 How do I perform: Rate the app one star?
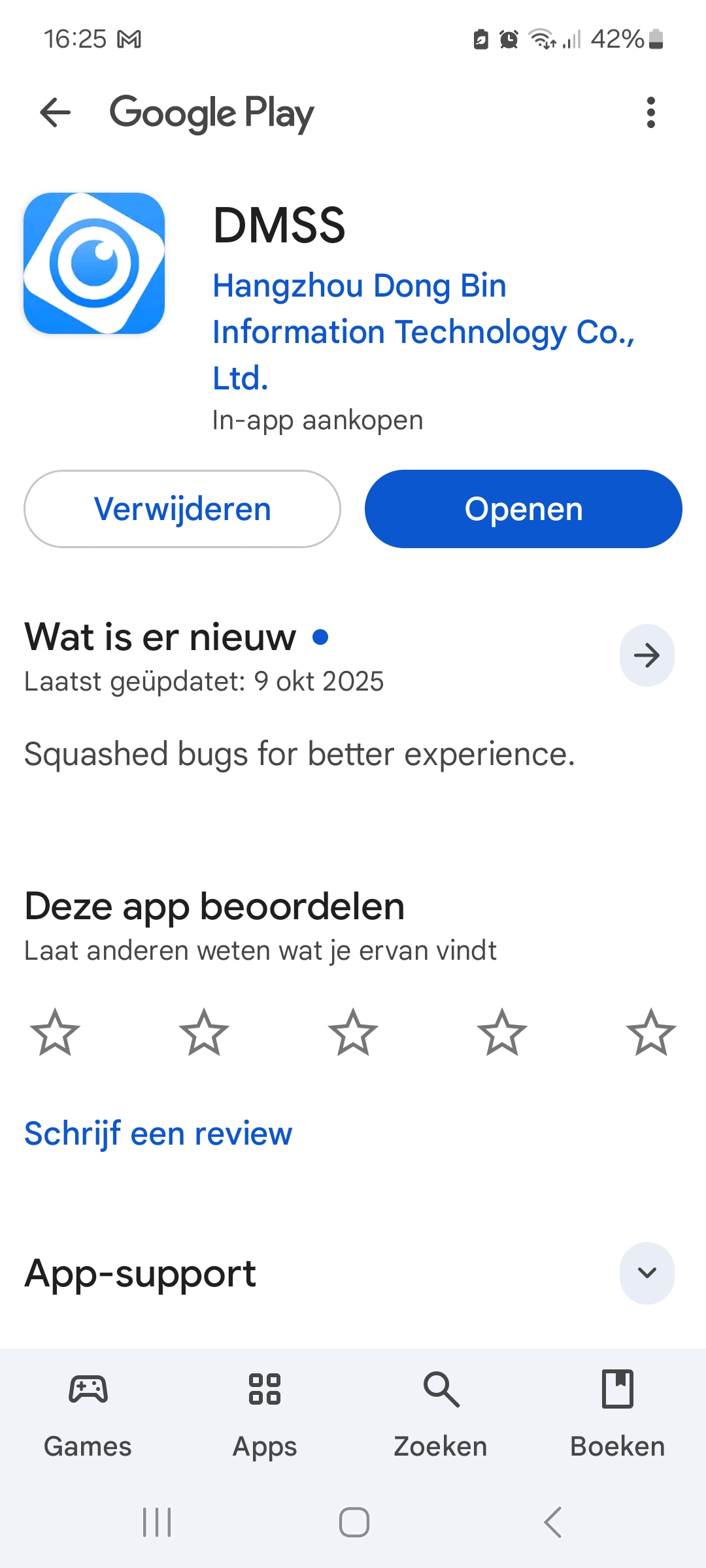(55, 1033)
